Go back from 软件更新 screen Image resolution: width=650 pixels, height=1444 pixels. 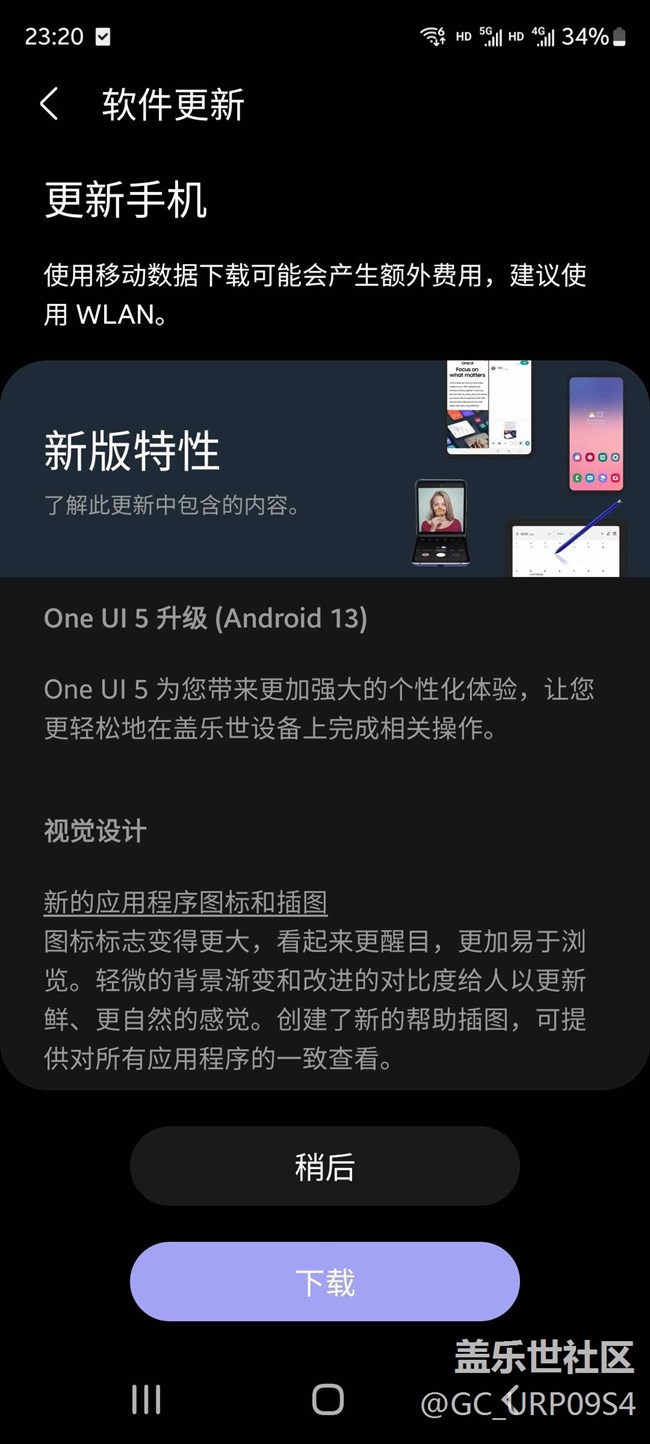coord(49,104)
